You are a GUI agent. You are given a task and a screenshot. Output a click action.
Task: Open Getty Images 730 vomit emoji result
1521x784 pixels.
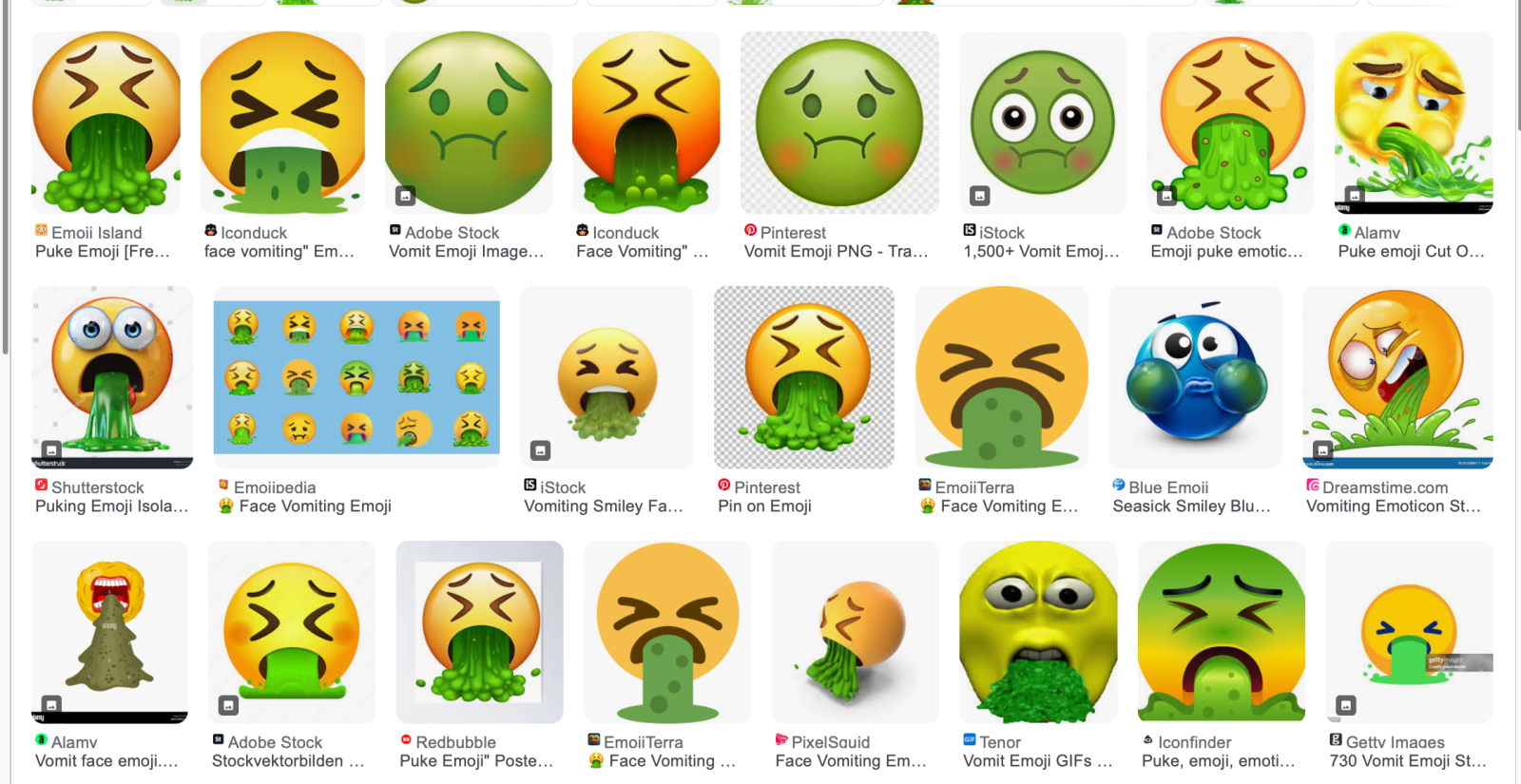pos(1409,632)
